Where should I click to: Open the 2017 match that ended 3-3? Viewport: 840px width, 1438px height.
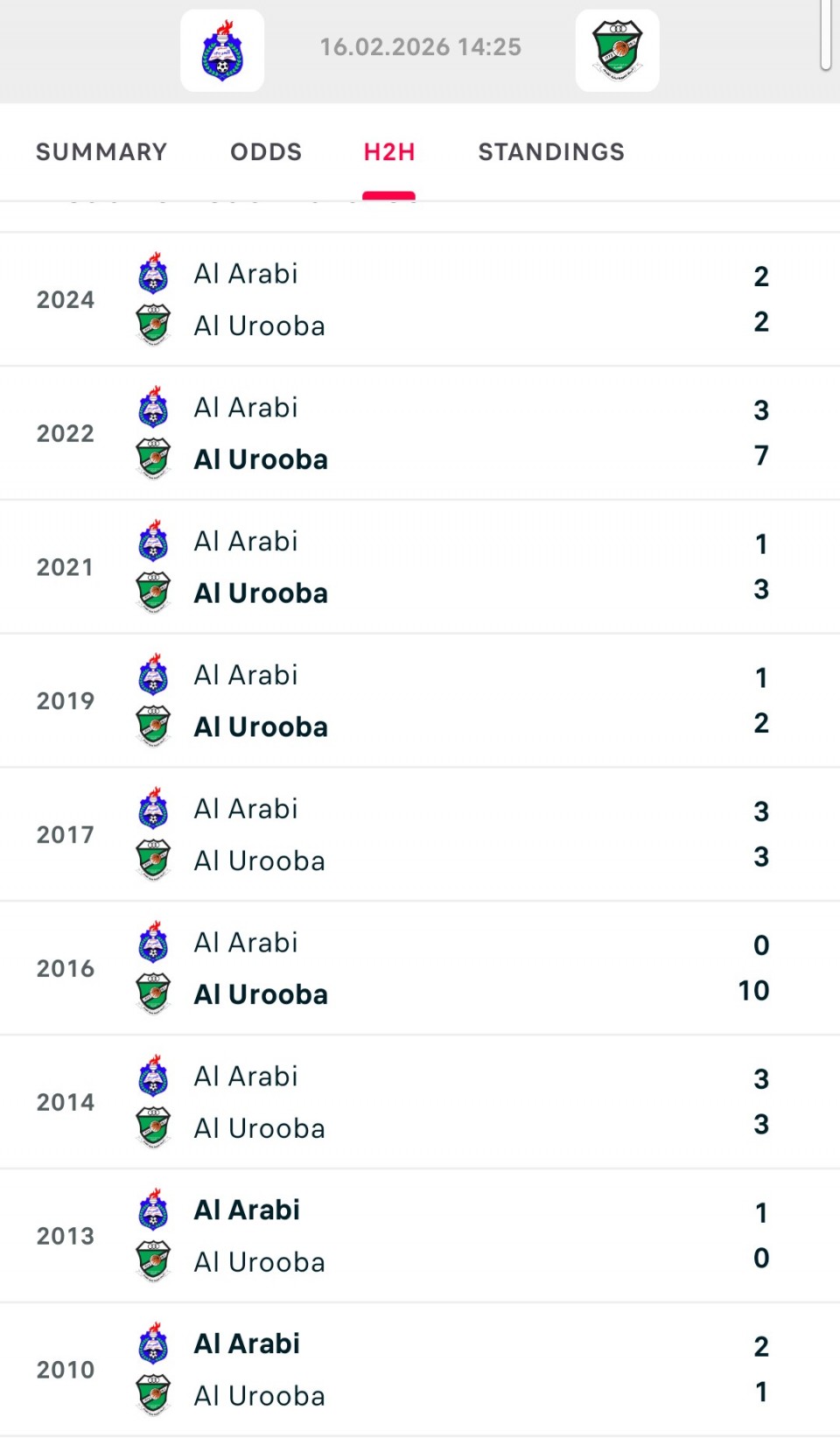(420, 835)
